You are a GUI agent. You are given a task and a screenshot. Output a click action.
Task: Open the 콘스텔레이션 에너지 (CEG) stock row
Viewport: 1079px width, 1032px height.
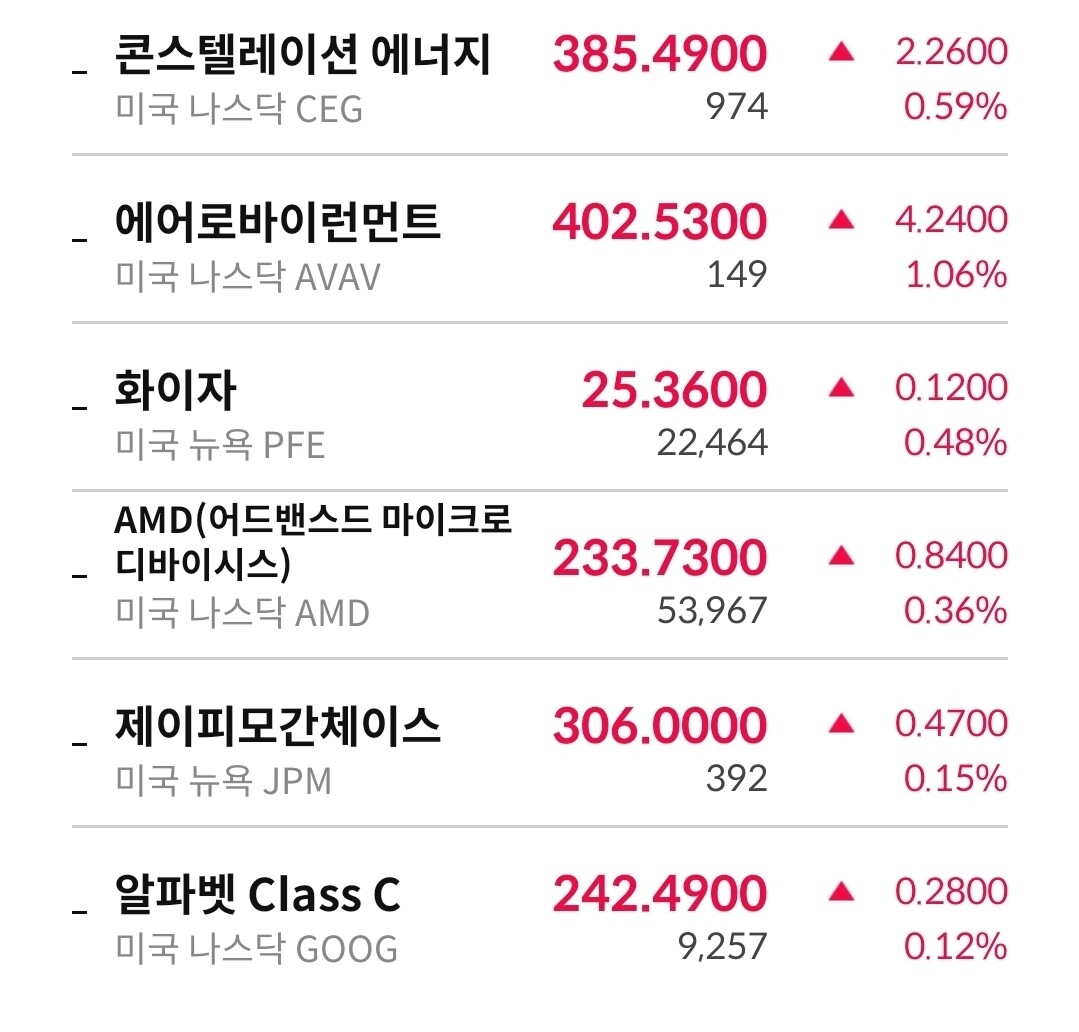tap(540, 78)
